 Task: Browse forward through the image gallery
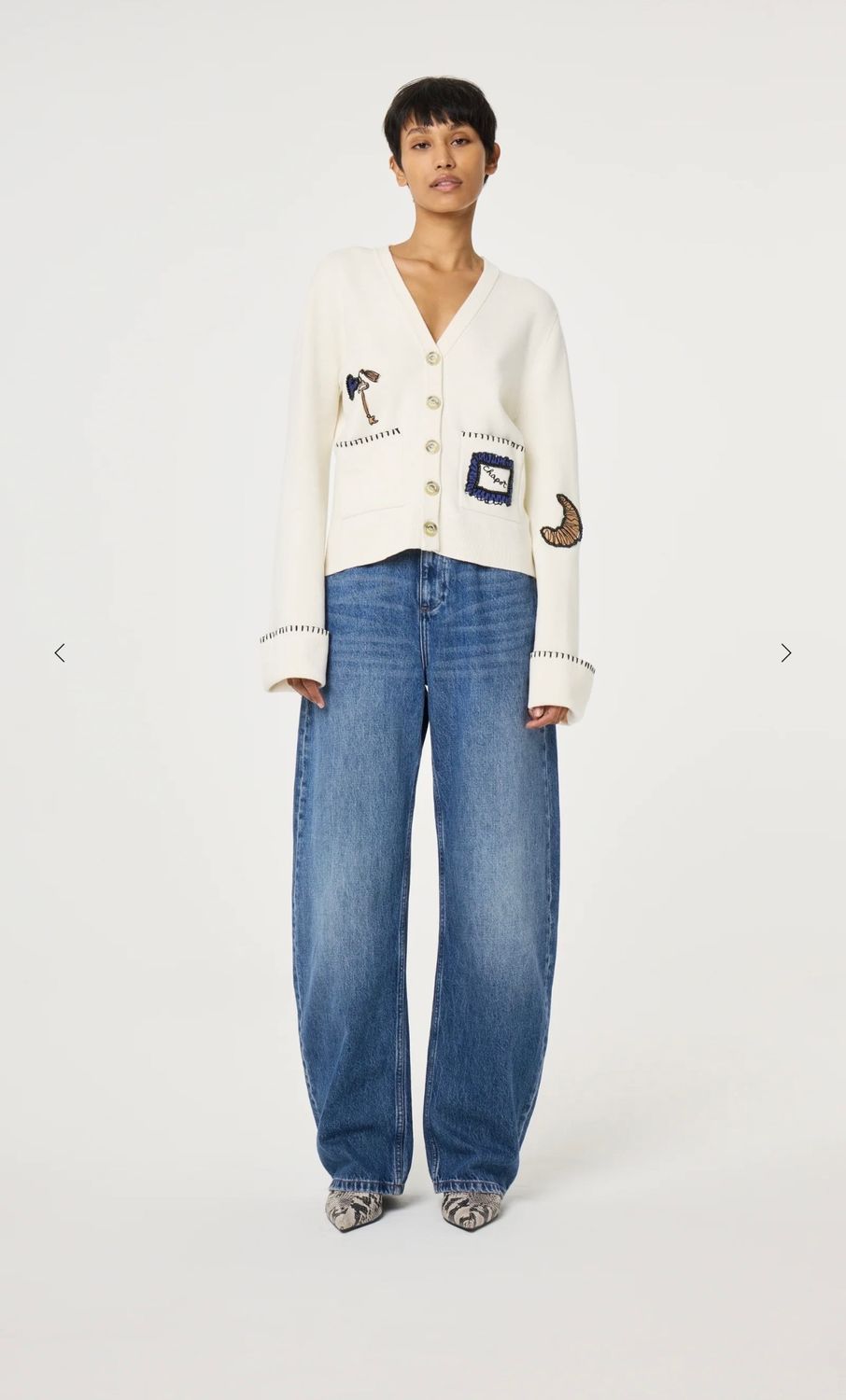pos(784,653)
